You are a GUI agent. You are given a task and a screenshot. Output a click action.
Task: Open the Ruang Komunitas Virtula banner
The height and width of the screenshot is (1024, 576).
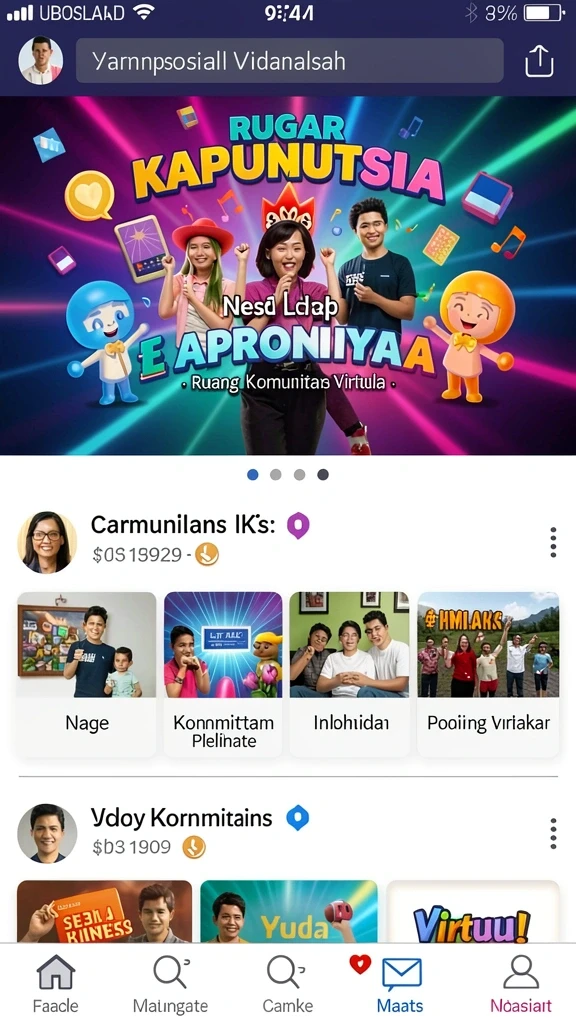(288, 276)
